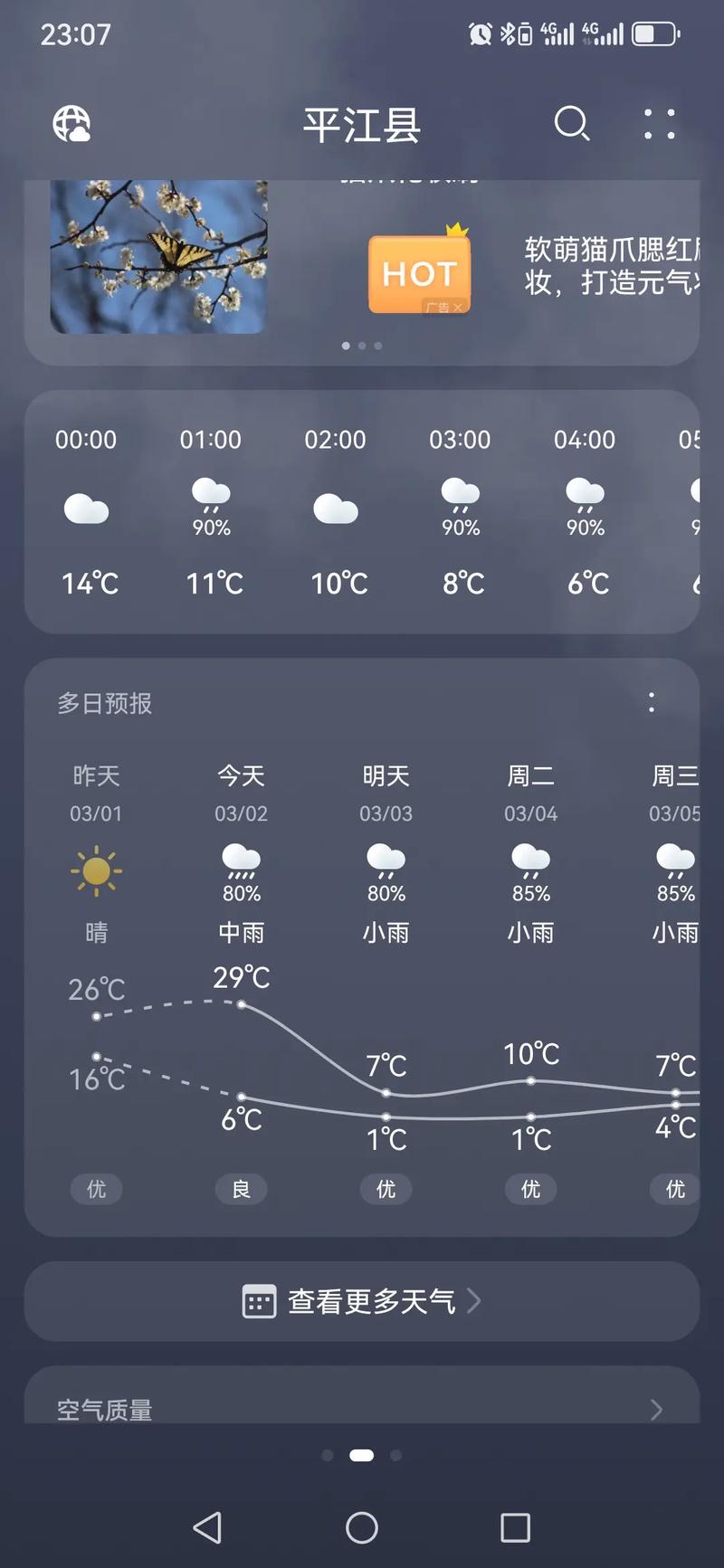Open the grid menu icon at top right
This screenshot has width=724, height=1568.
click(x=659, y=126)
